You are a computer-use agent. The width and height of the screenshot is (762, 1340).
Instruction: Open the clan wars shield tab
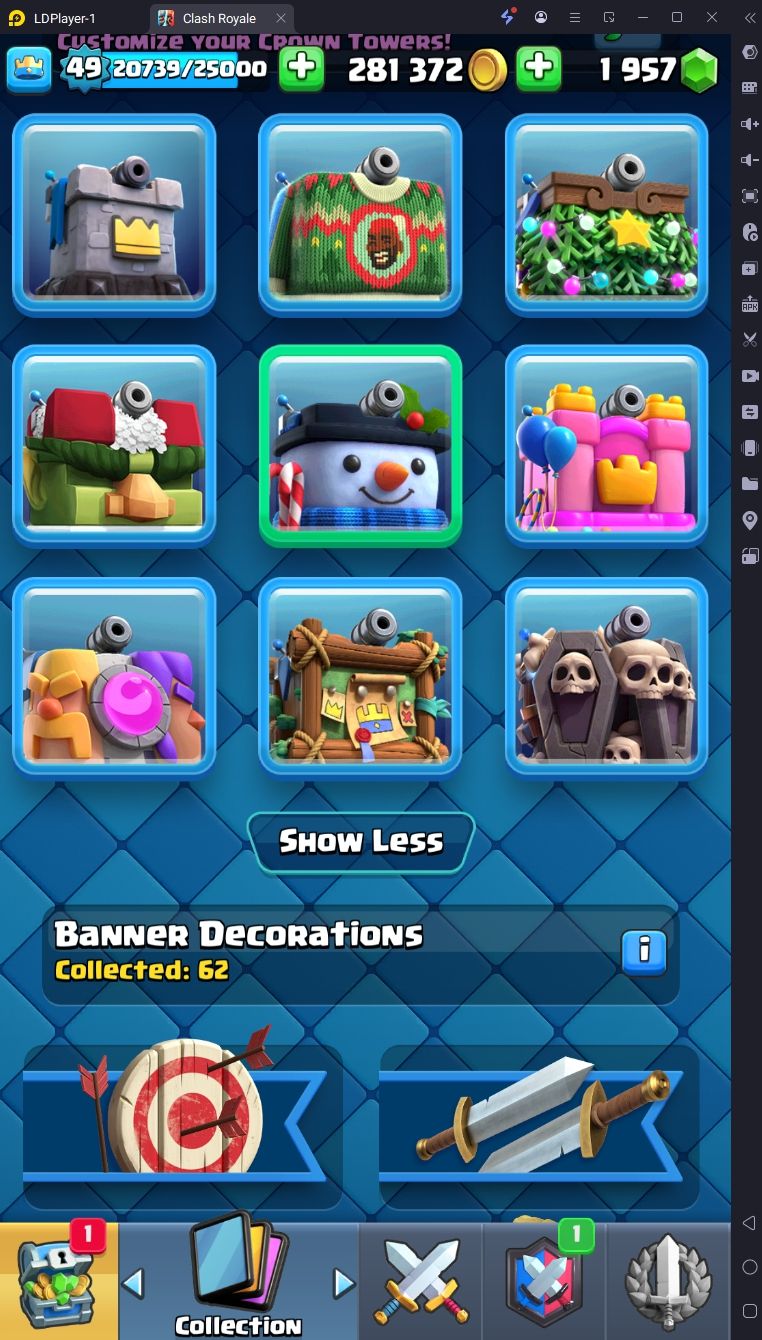[544, 1281]
